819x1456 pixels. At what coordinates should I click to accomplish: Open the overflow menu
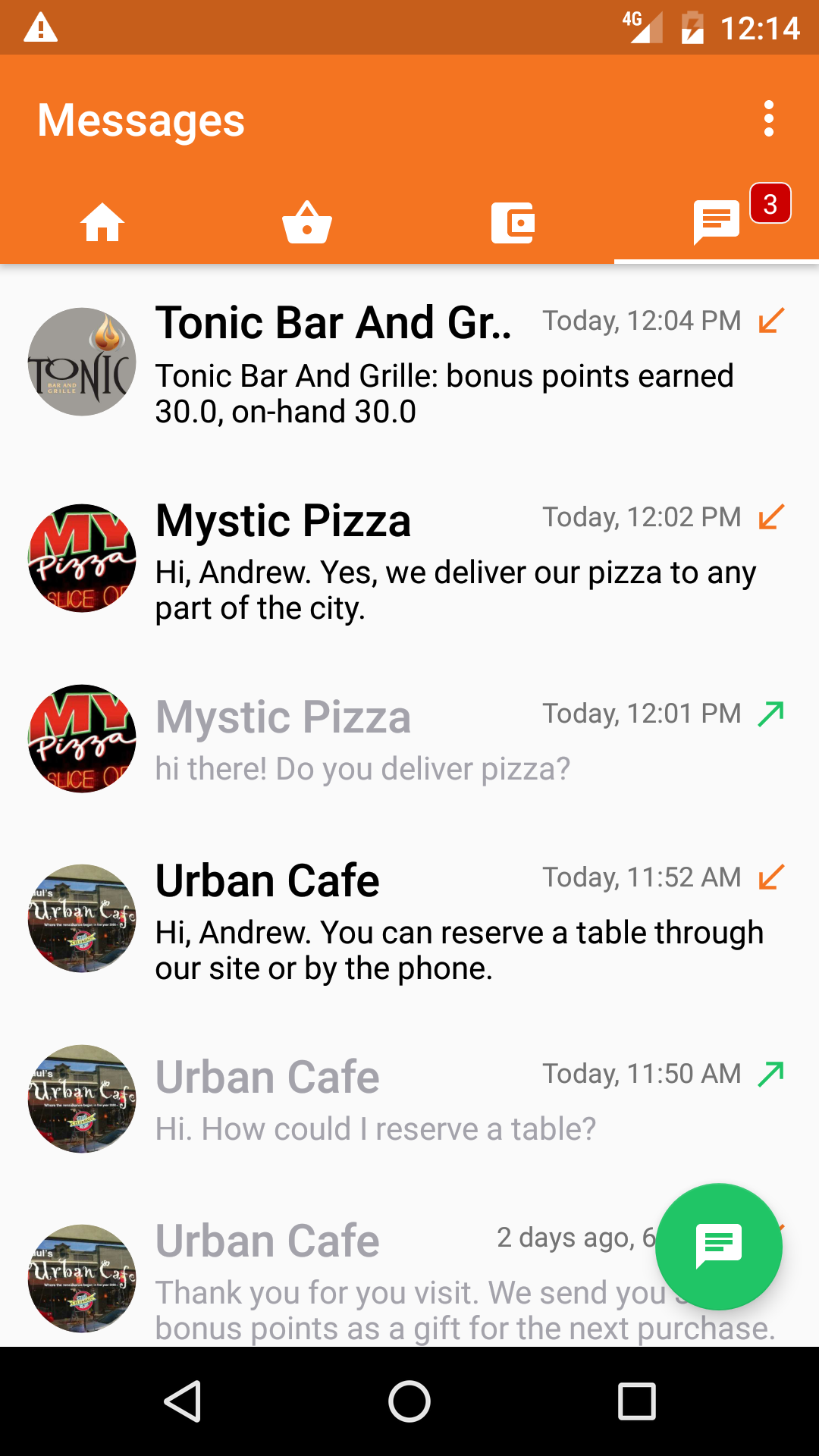pyautogui.click(x=769, y=119)
